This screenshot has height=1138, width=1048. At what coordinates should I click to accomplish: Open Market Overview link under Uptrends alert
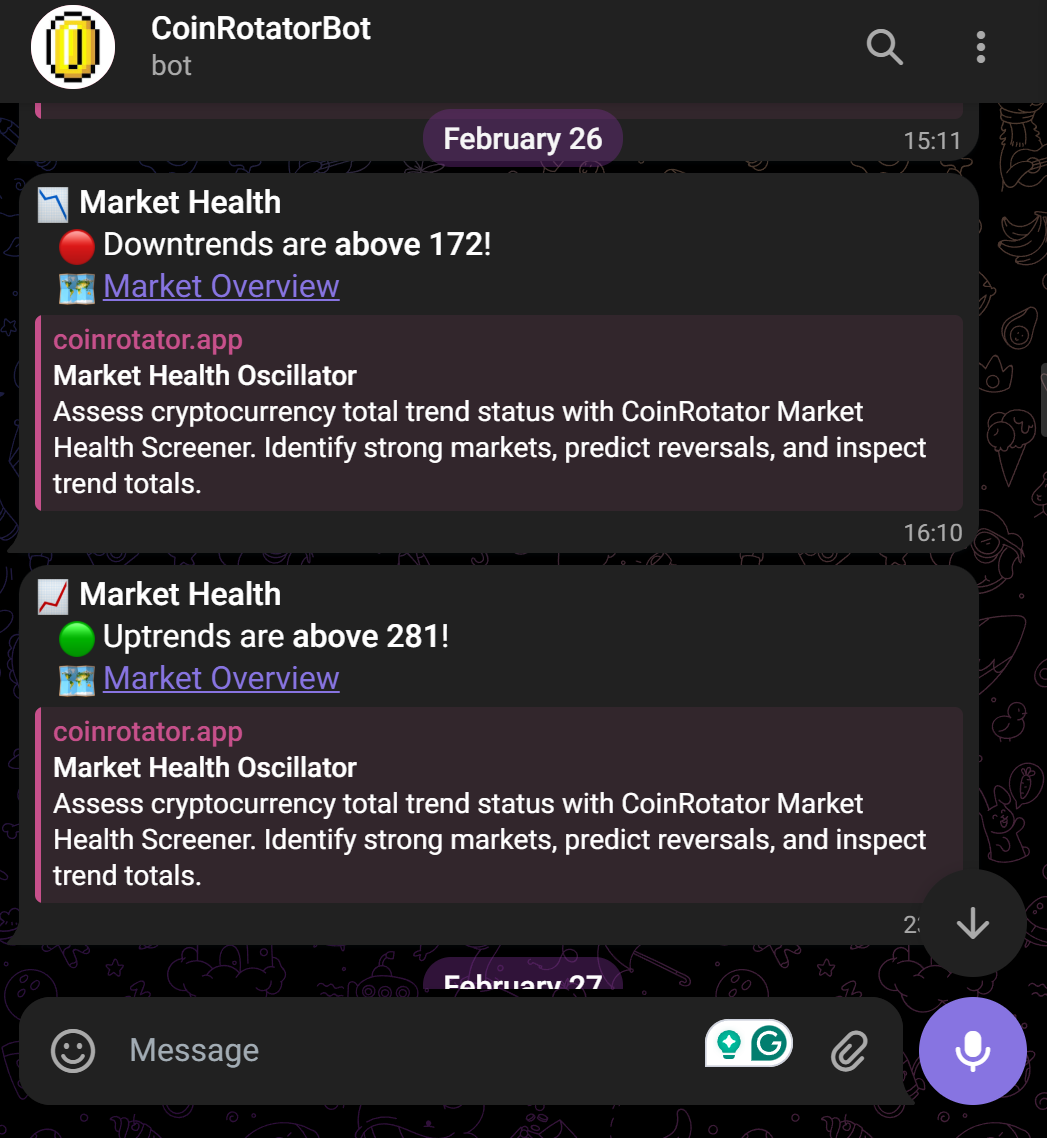[x=221, y=679]
